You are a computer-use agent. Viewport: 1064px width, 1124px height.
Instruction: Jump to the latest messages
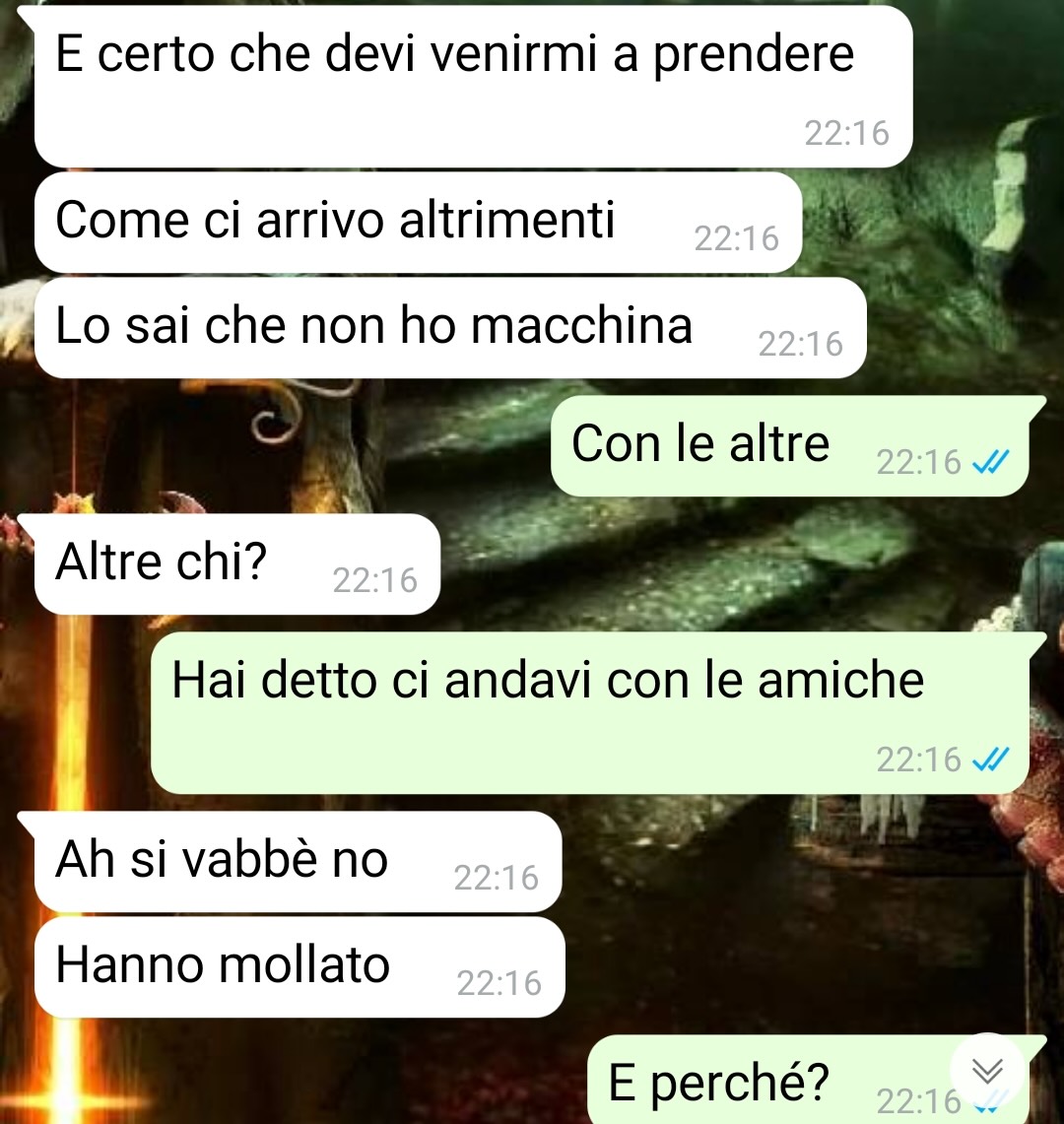tap(988, 1071)
